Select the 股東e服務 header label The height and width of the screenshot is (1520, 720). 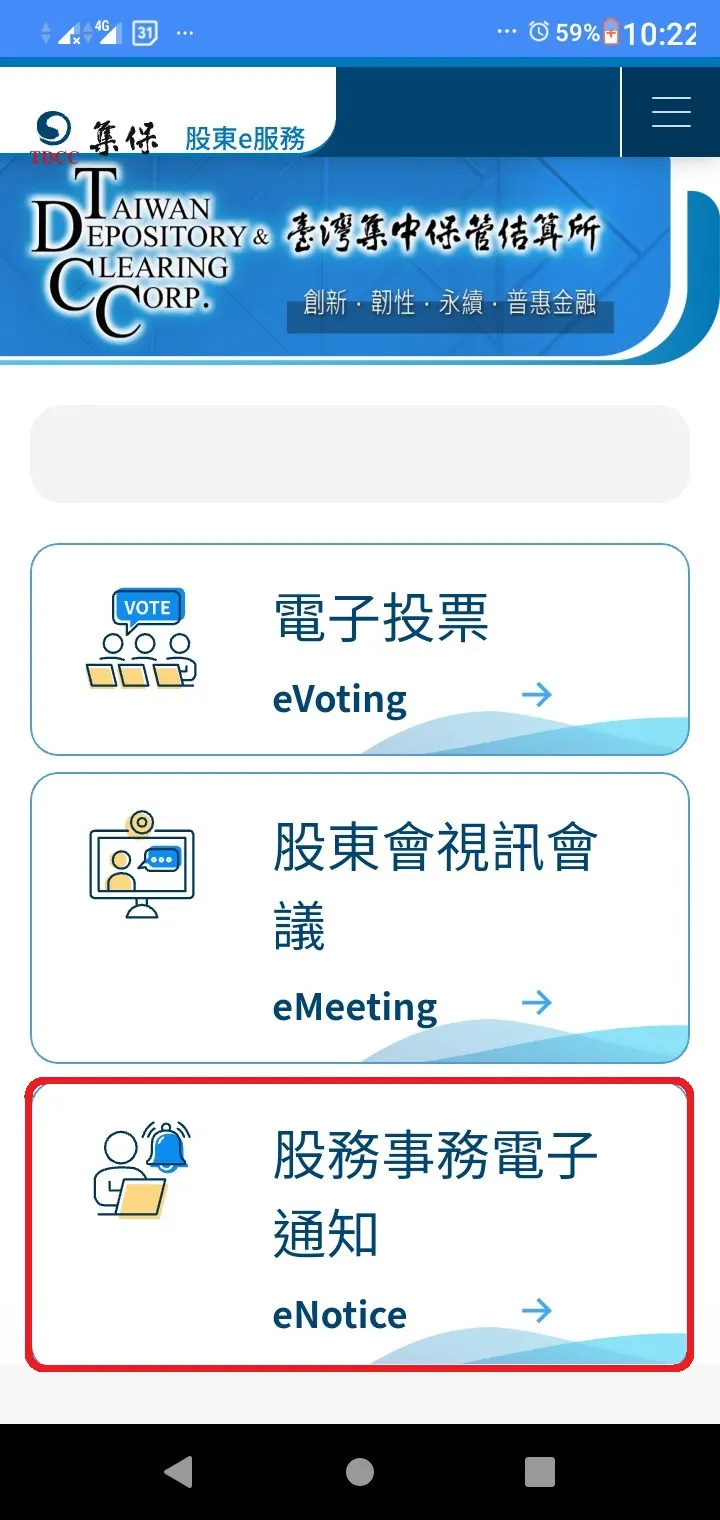245,136
